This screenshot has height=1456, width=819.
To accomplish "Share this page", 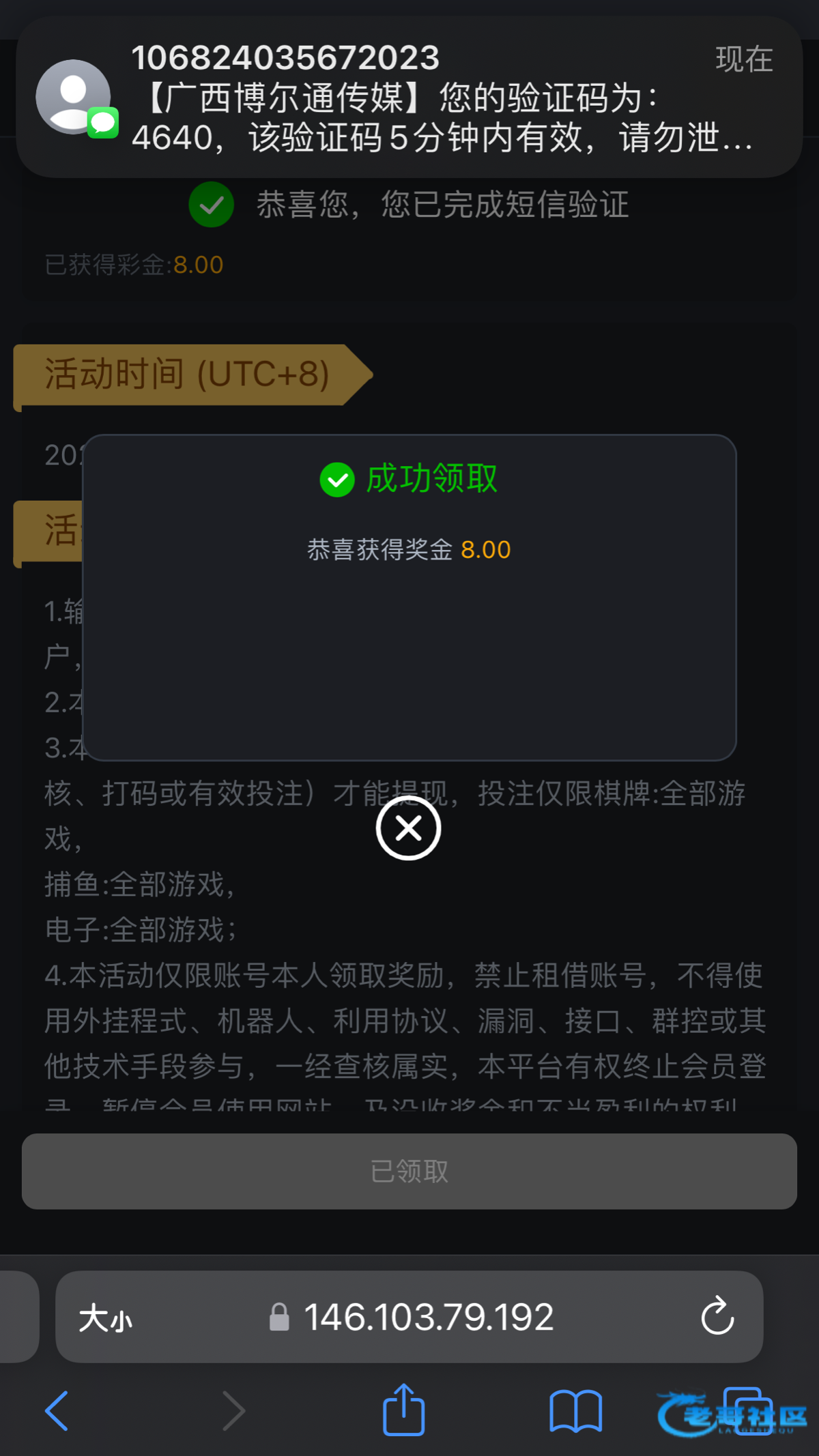I will (x=403, y=1410).
